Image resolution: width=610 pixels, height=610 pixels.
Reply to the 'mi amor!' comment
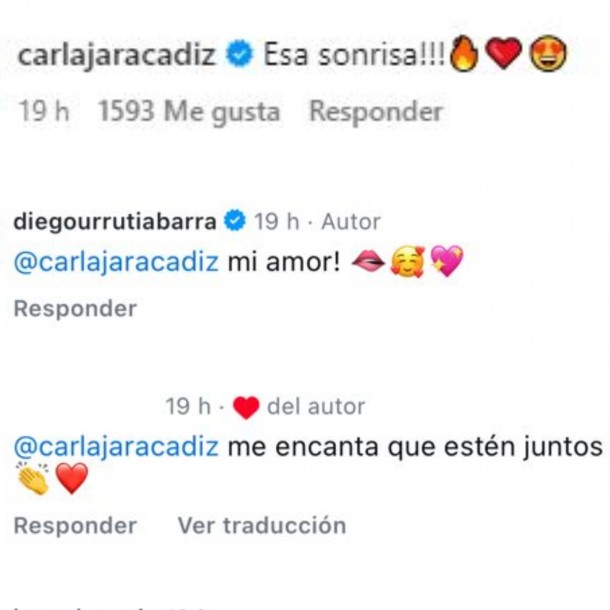(75, 309)
